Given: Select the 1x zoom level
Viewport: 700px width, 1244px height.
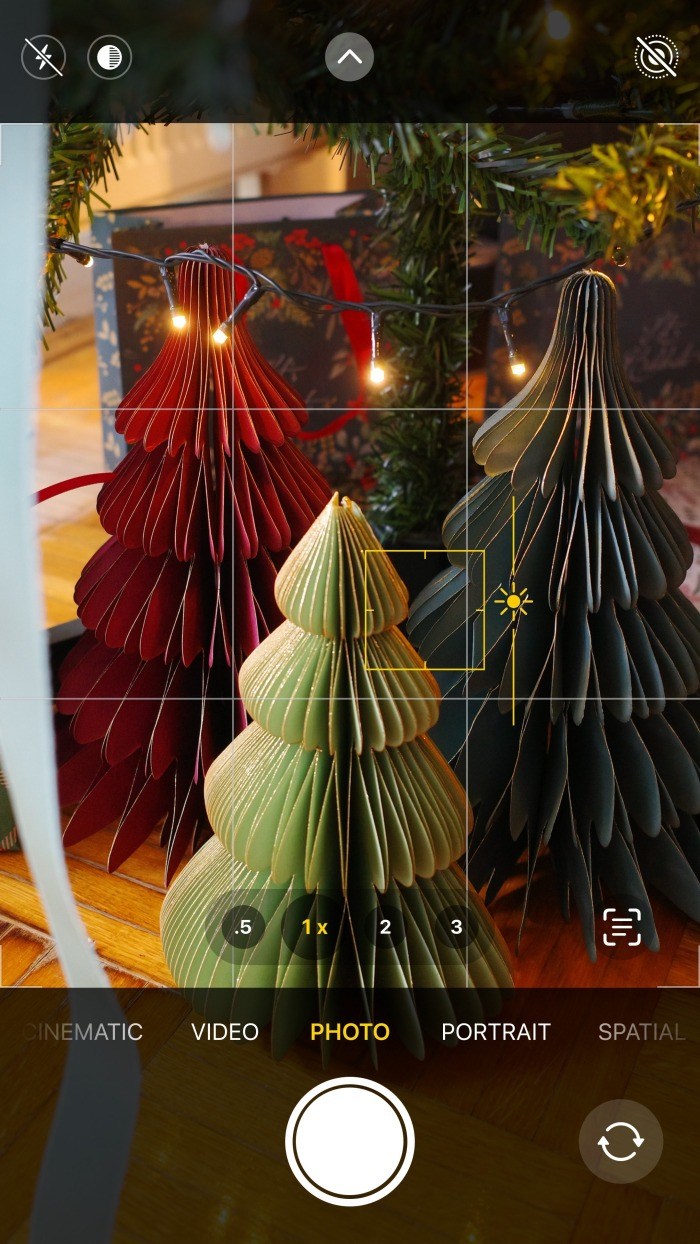Looking at the screenshot, I should [314, 927].
